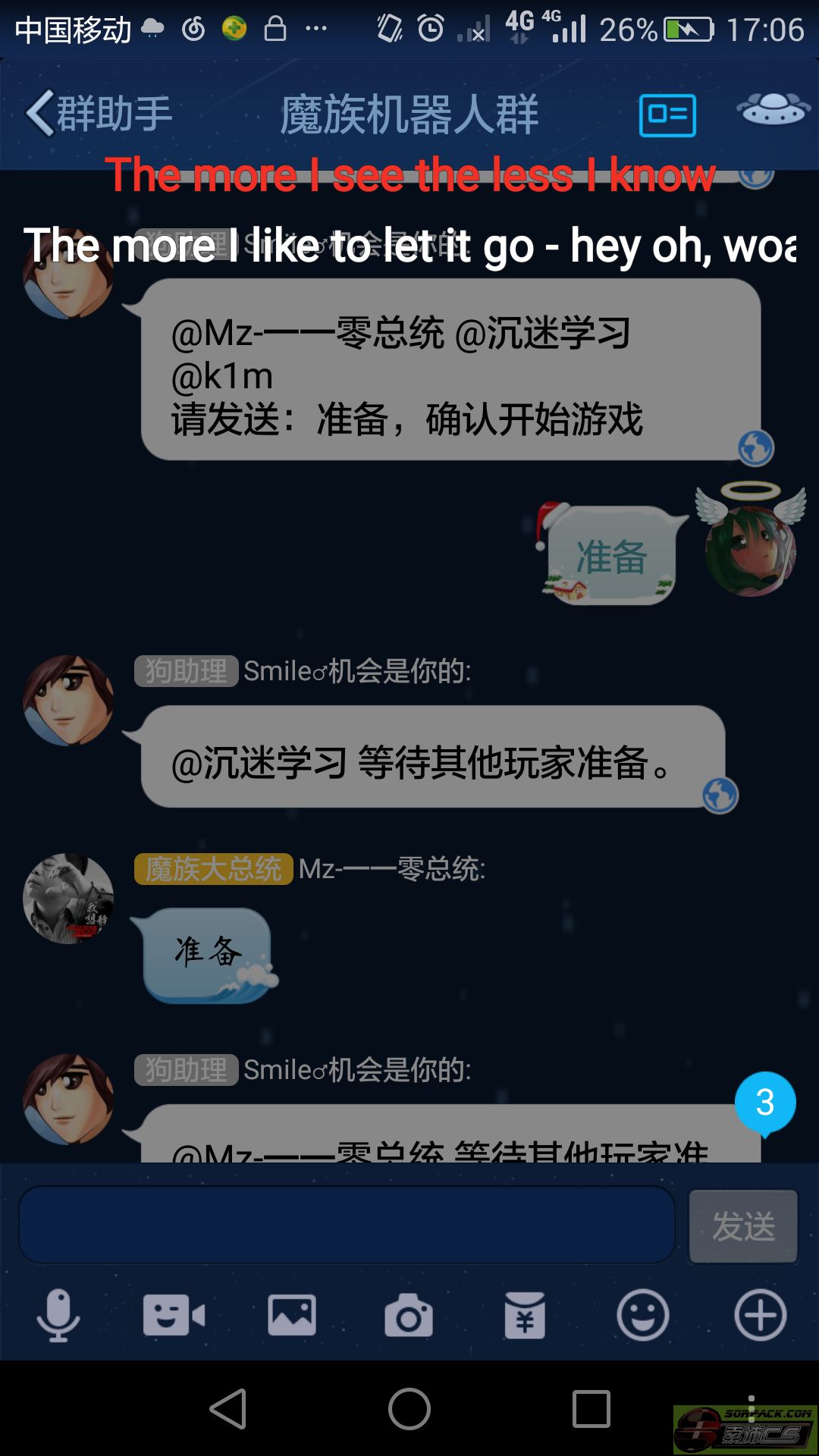Tap the system home button

pyautogui.click(x=409, y=1409)
